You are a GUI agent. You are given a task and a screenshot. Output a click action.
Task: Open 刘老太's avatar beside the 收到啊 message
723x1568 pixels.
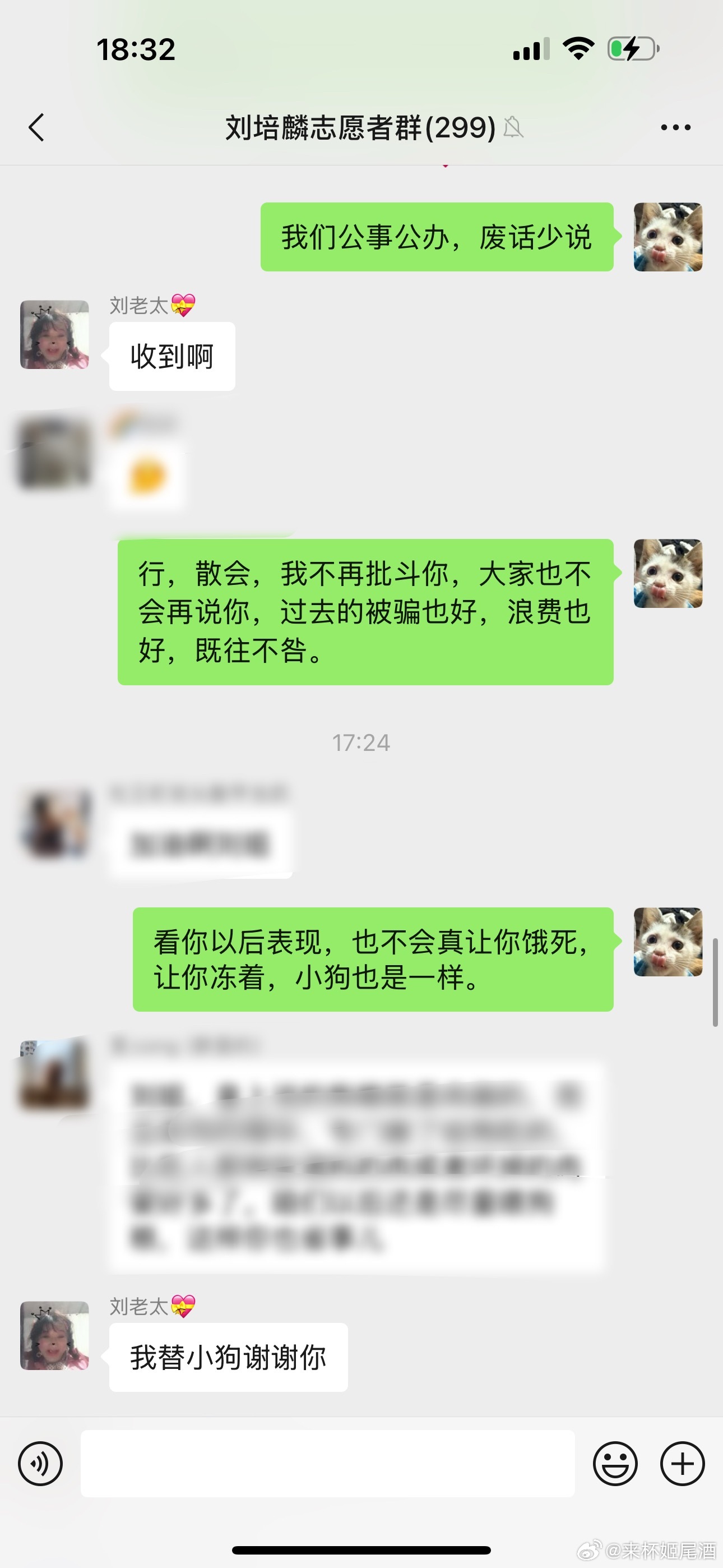point(55,334)
